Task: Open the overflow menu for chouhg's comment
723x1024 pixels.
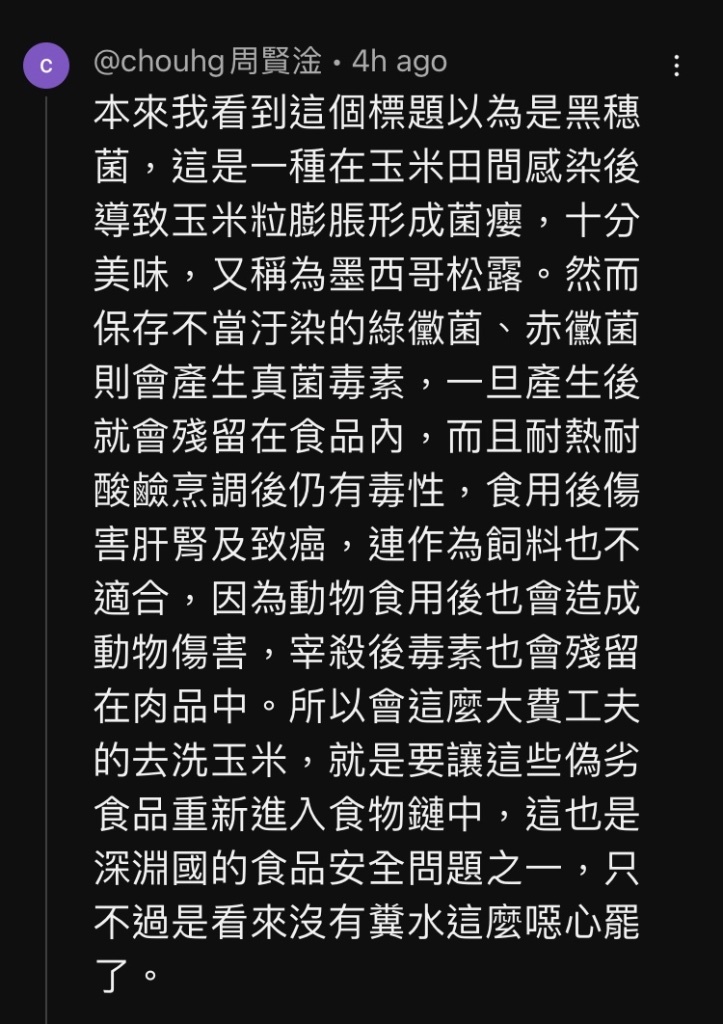Action: (677, 66)
